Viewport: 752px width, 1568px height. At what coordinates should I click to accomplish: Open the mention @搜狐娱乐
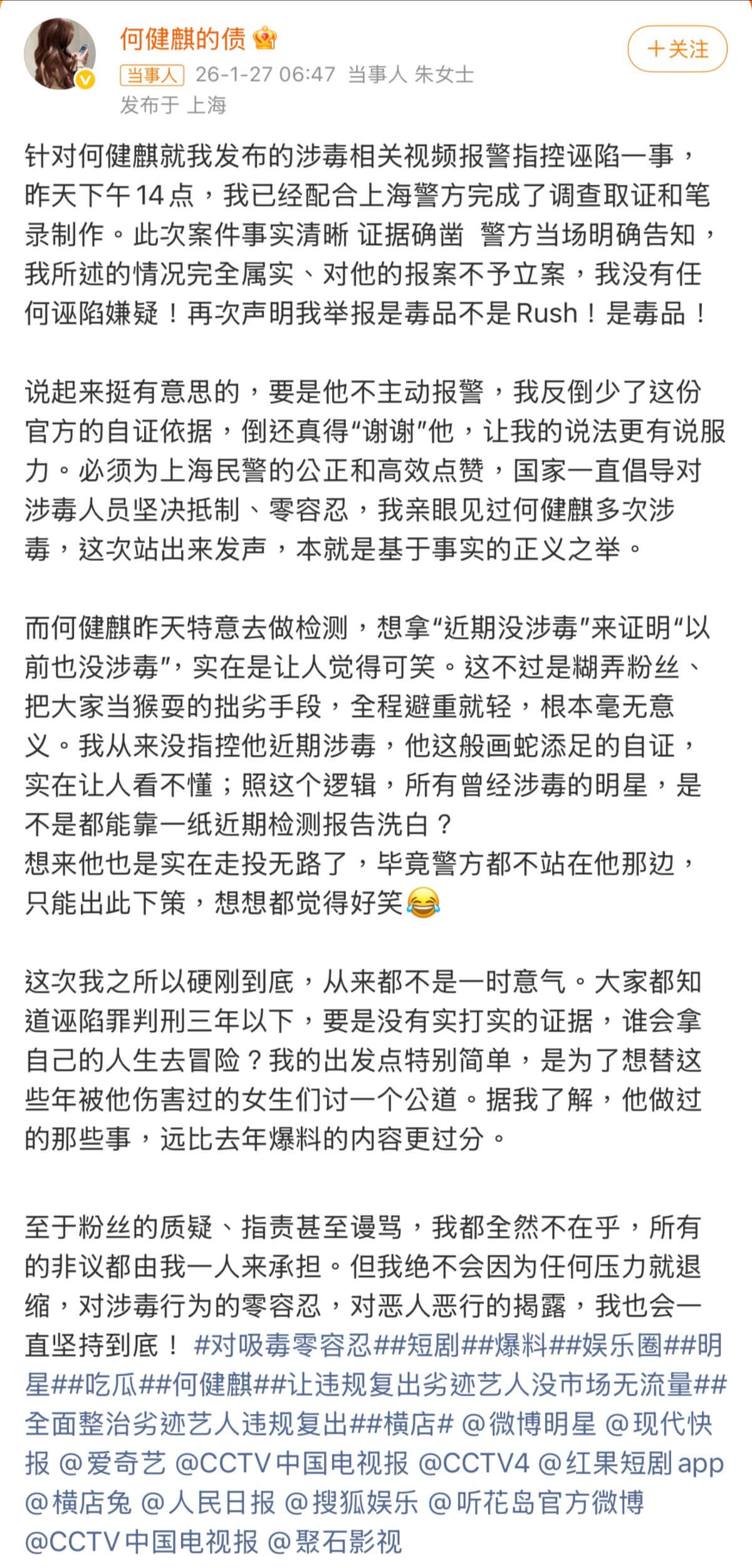pyautogui.click(x=352, y=1503)
